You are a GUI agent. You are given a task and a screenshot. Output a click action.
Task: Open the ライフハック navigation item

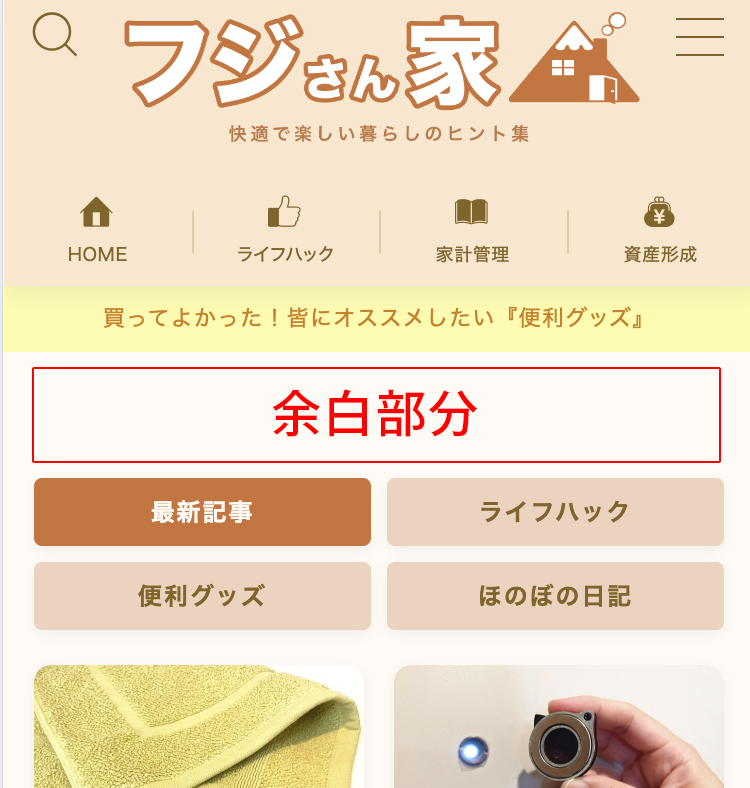[x=285, y=230]
